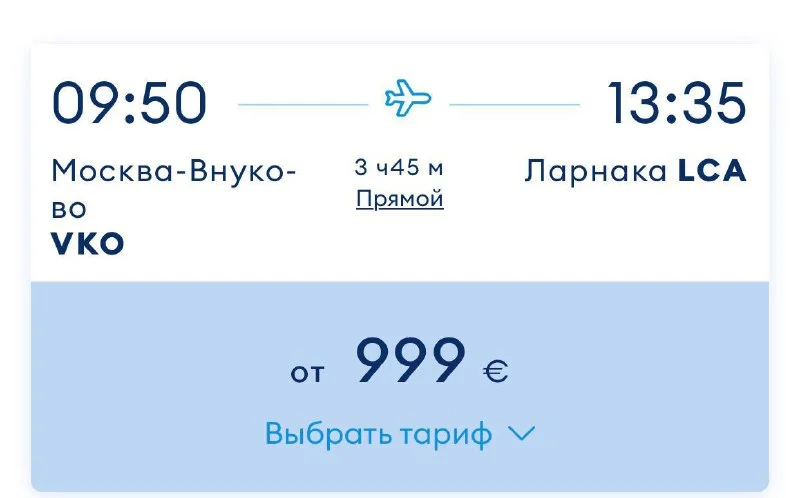Open the underlined Прямой flight details link
Viewport: 800px width, 498px height.
click(399, 199)
